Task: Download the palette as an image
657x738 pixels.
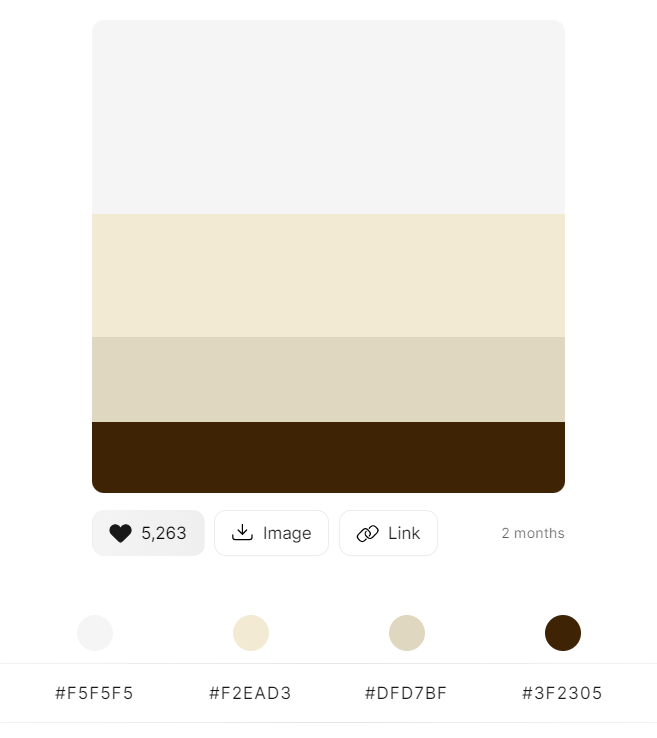Action: click(271, 533)
